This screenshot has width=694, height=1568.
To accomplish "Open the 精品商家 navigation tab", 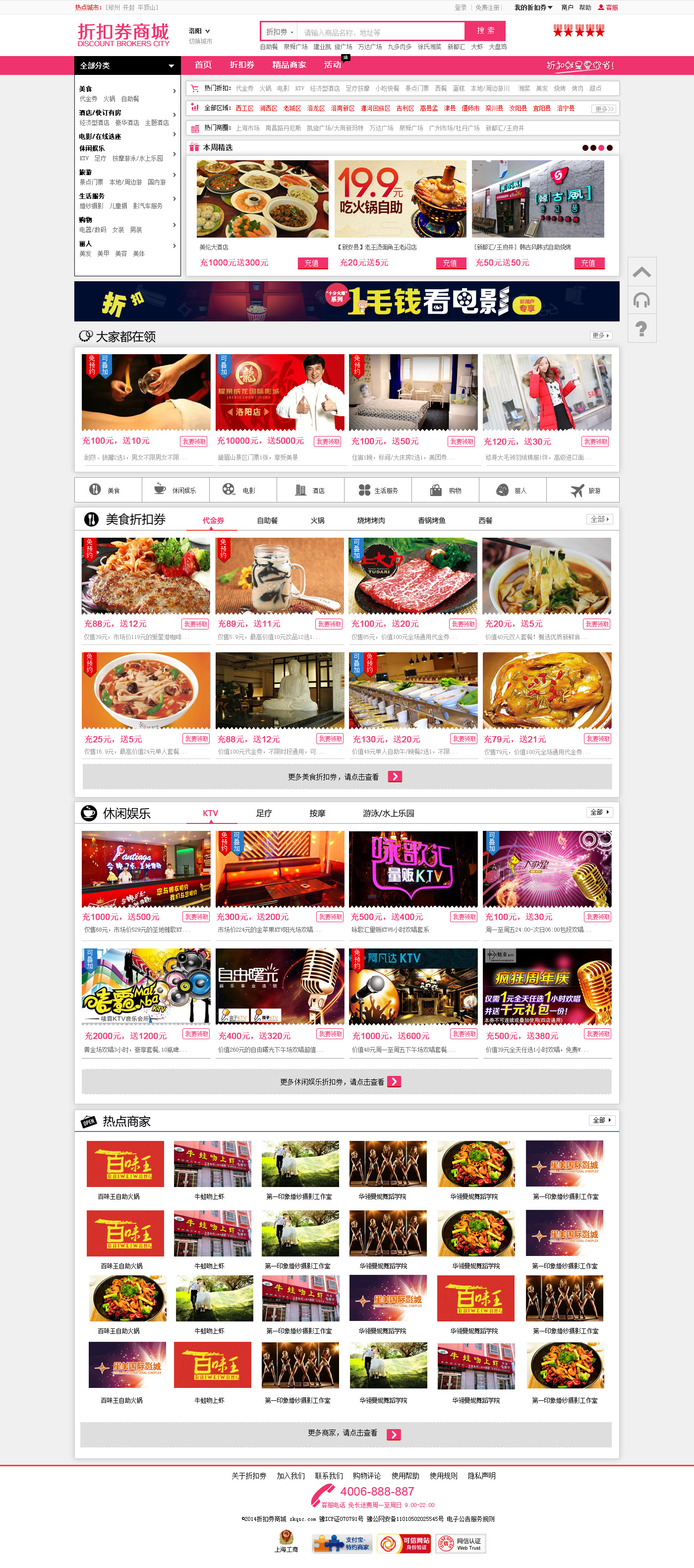I will pyautogui.click(x=289, y=65).
